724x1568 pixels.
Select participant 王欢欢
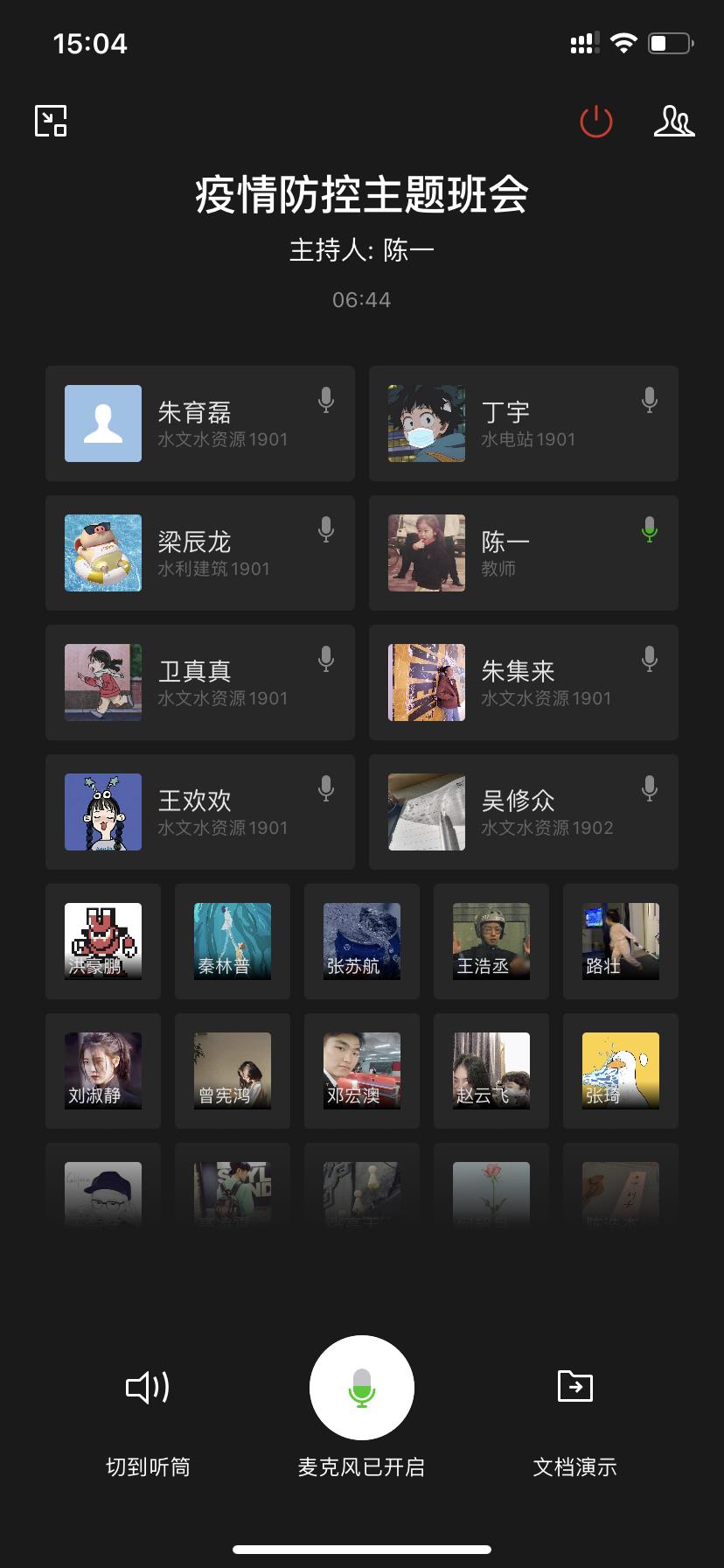click(200, 812)
